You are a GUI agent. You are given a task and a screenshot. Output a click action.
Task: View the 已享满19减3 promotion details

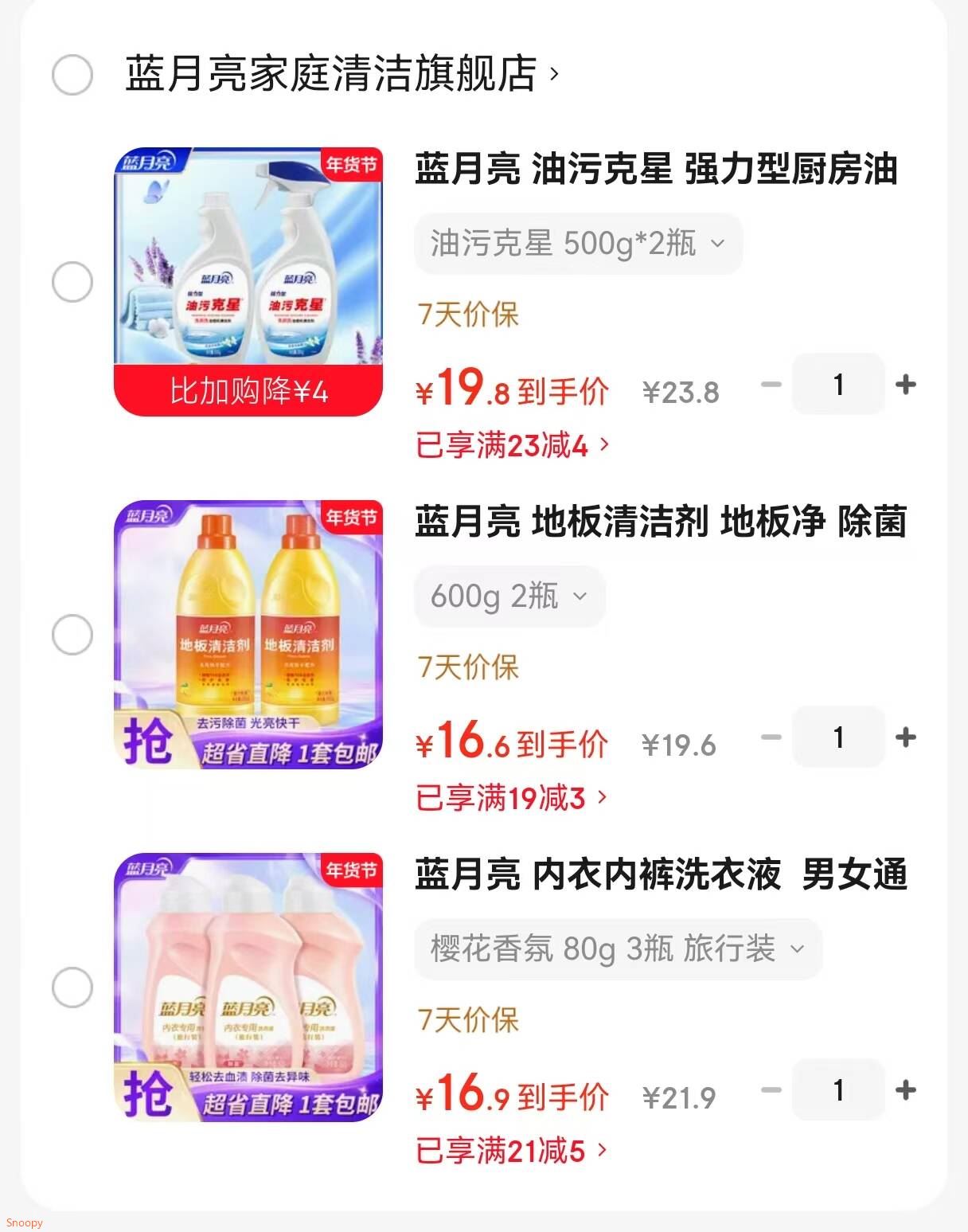tap(510, 798)
